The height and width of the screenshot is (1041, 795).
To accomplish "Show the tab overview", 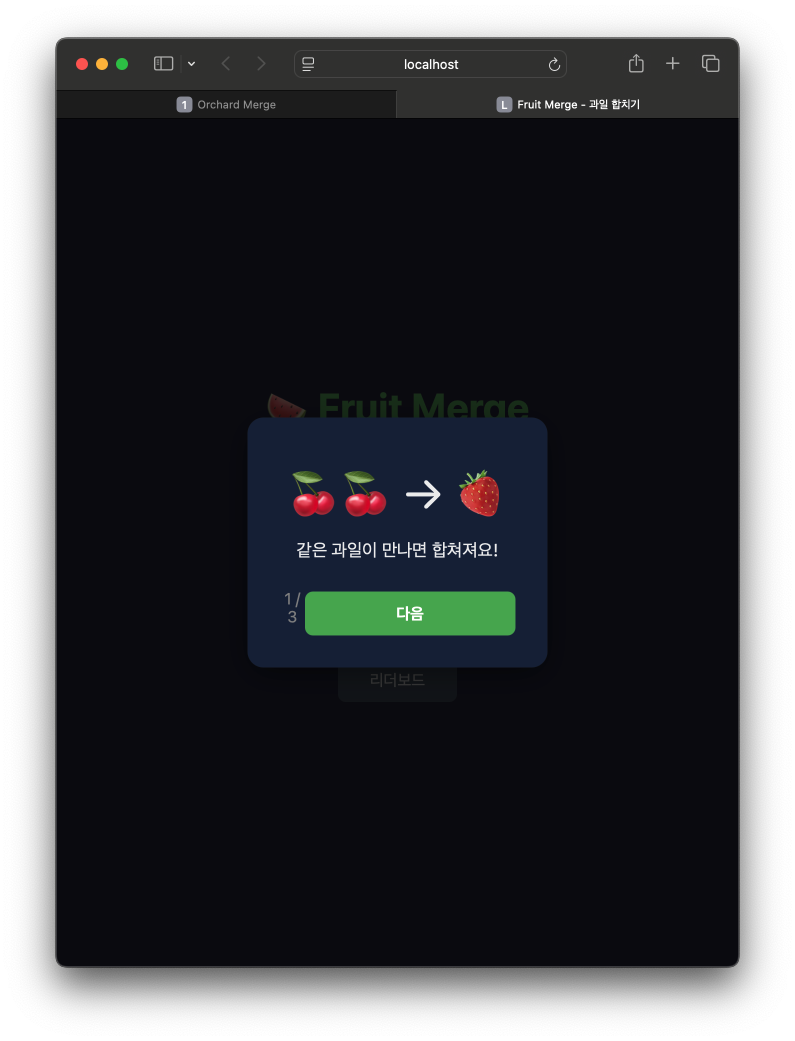I will 711,64.
